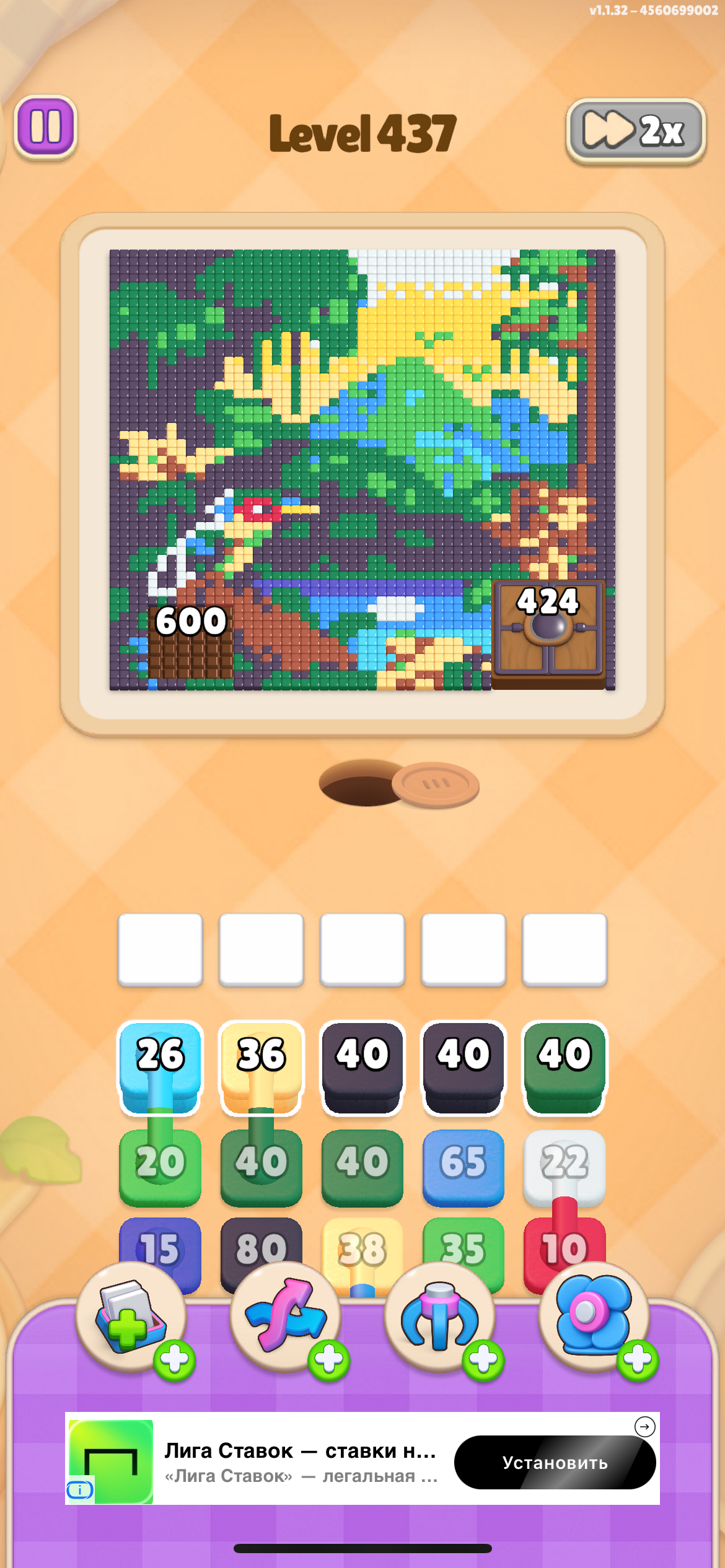Pause the game with the purple button
The width and height of the screenshot is (725, 1568).
click(45, 127)
